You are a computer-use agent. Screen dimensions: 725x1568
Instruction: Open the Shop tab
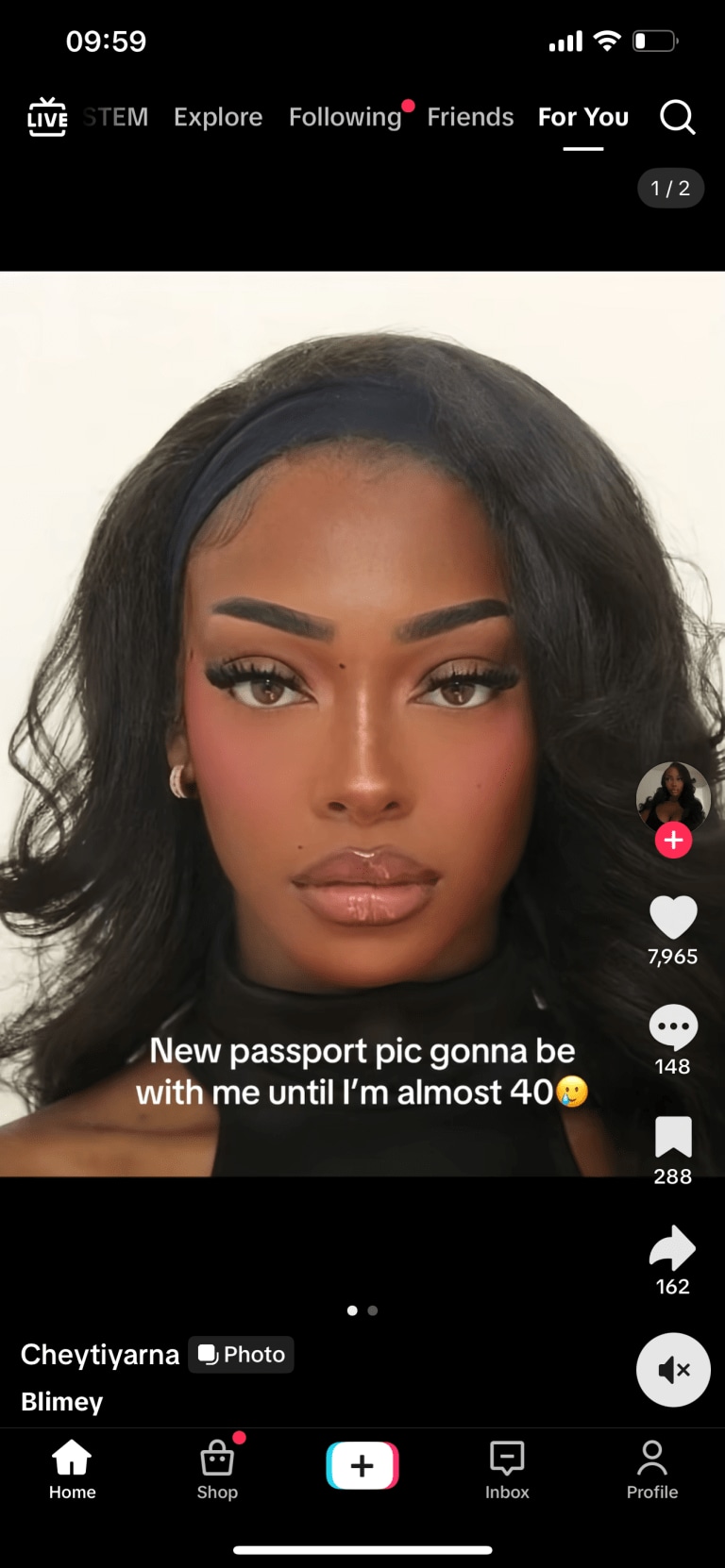click(x=217, y=1469)
